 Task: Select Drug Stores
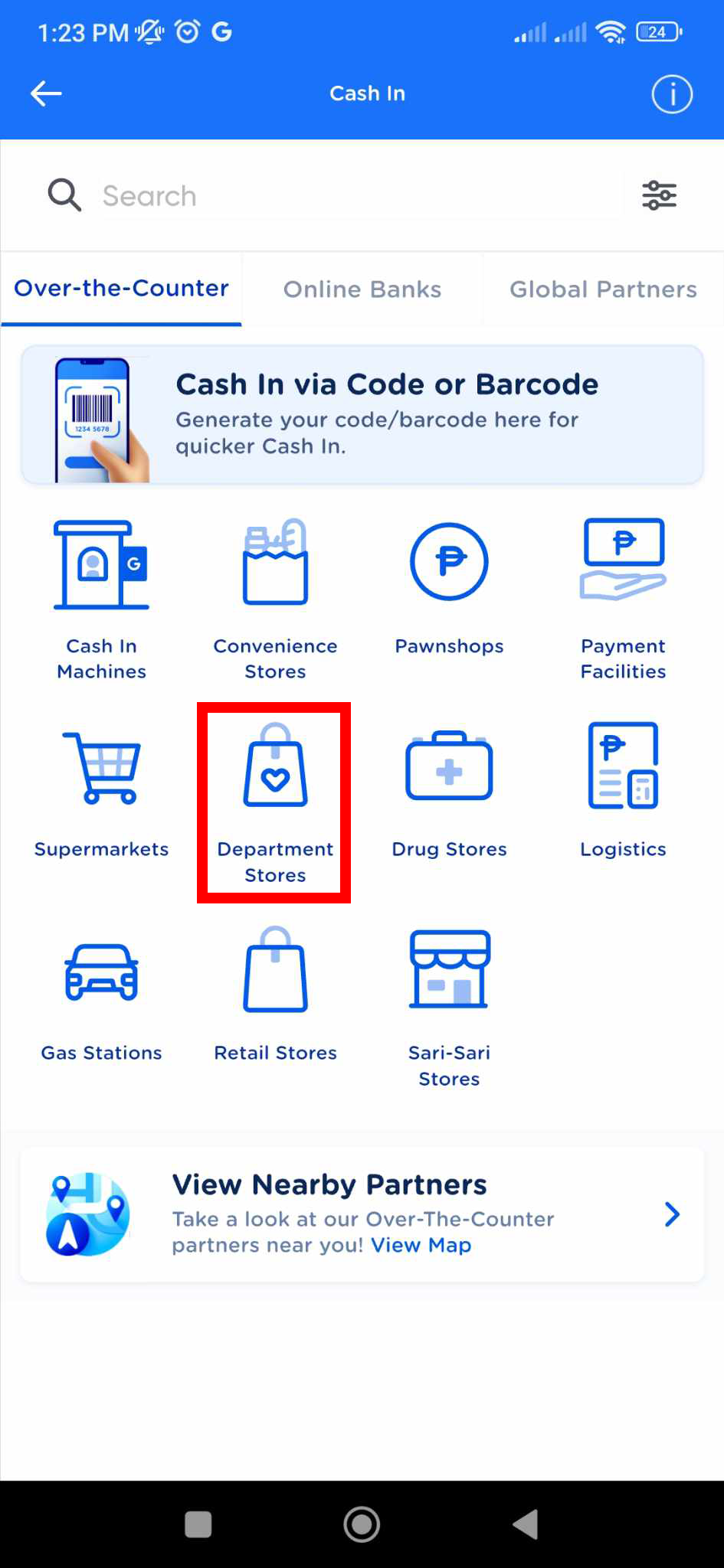(449, 792)
